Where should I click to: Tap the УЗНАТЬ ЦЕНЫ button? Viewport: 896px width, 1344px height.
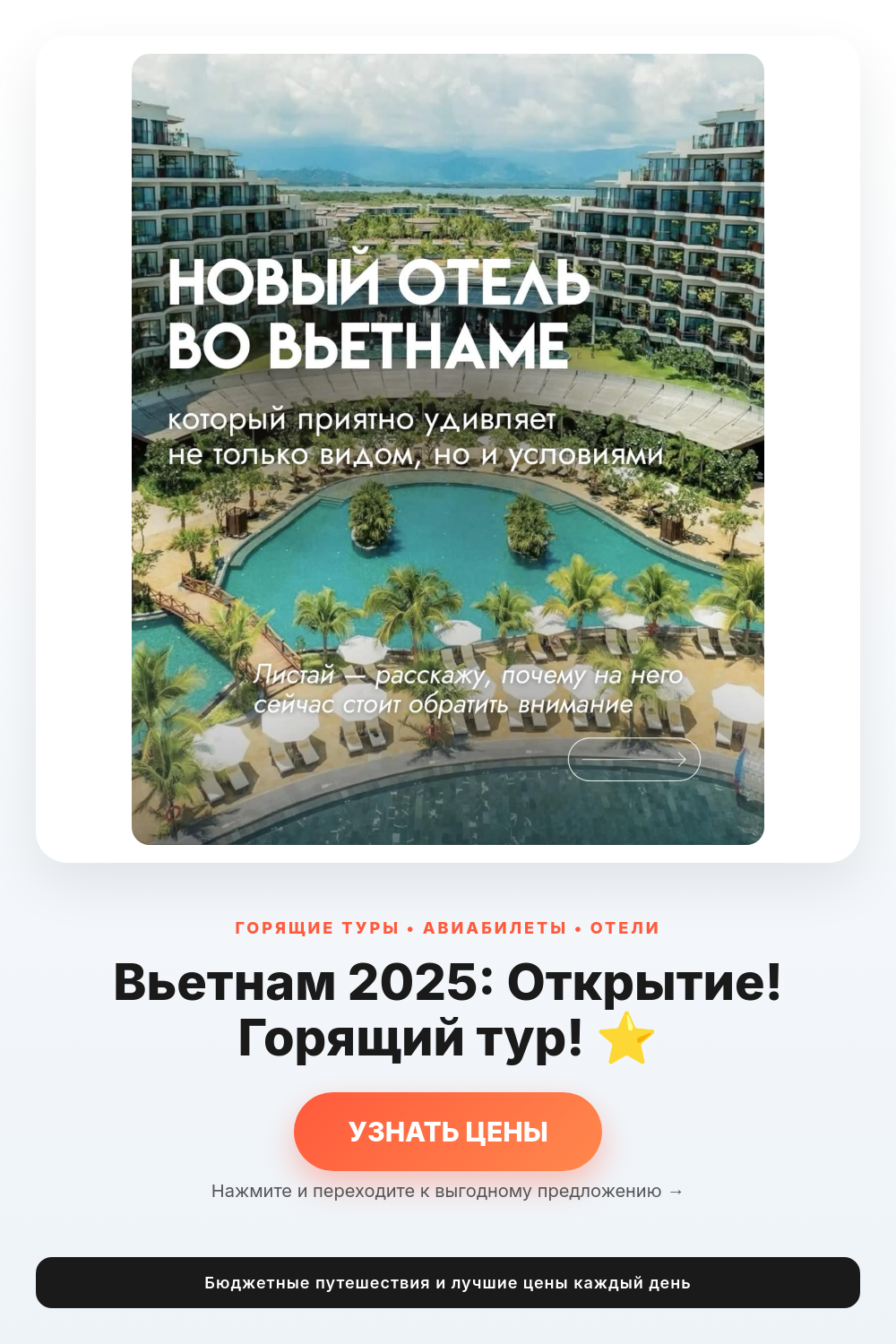point(448,1131)
